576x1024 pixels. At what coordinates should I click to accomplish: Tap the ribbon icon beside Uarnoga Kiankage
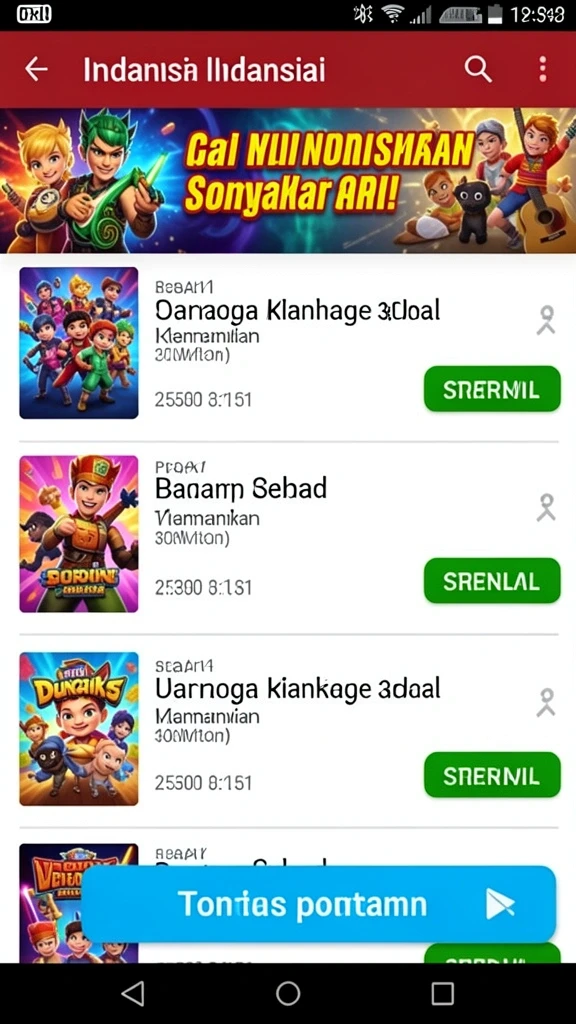(547, 702)
